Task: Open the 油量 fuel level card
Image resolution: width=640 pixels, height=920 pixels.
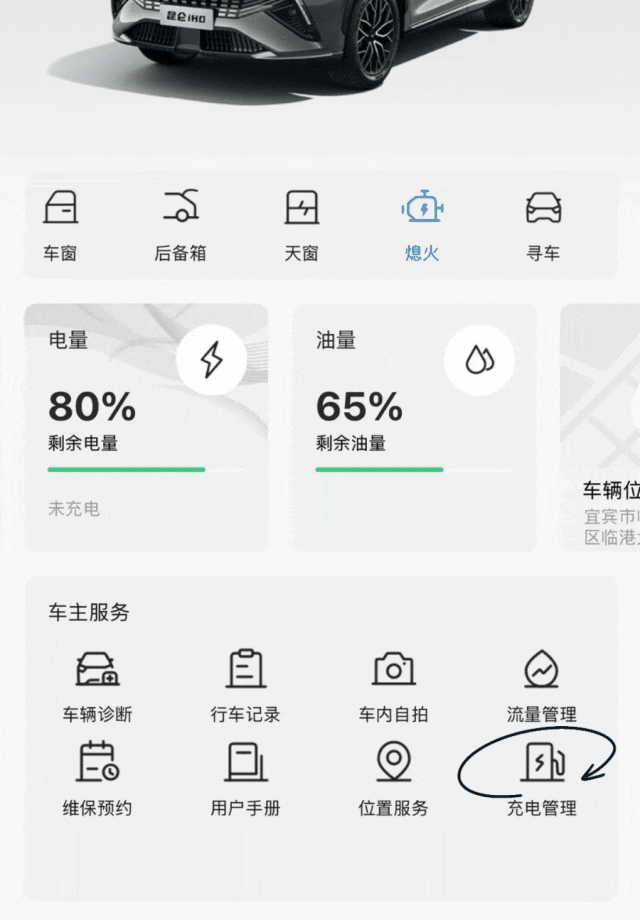Action: coord(414,428)
